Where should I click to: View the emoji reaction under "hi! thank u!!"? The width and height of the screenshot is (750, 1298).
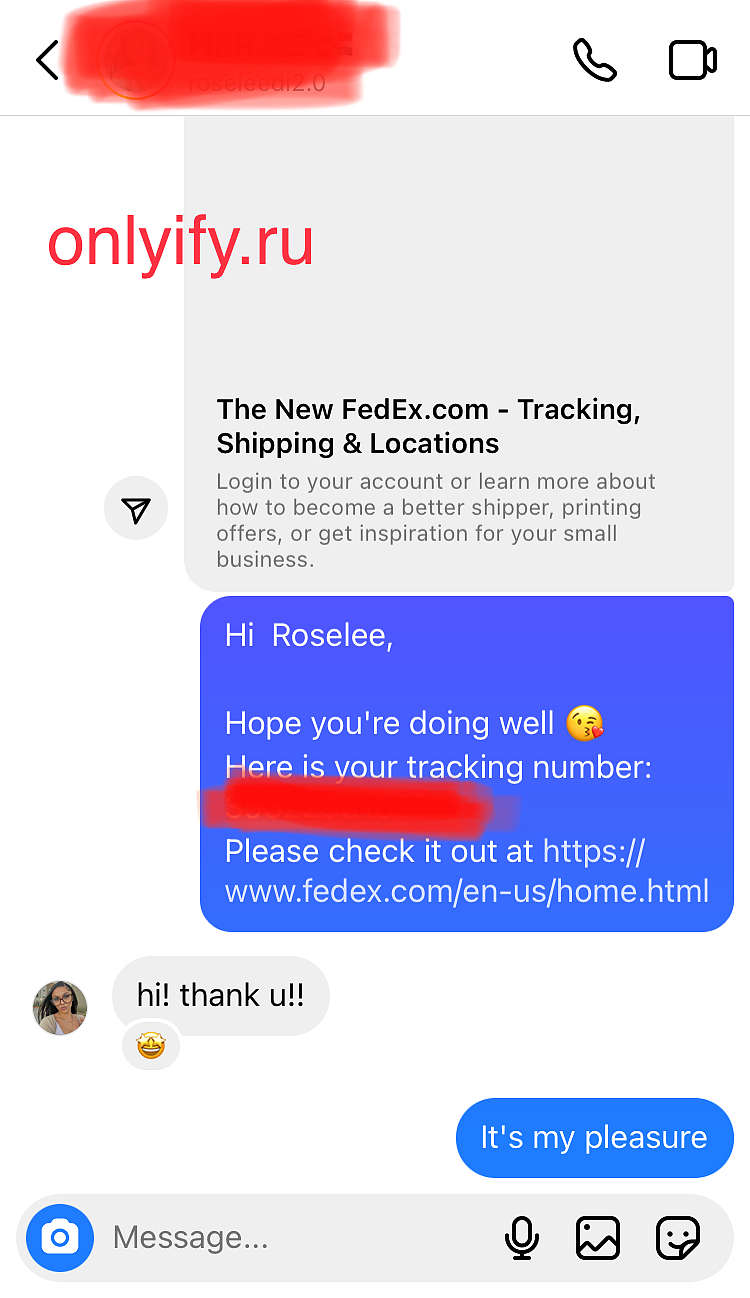pos(151,1046)
